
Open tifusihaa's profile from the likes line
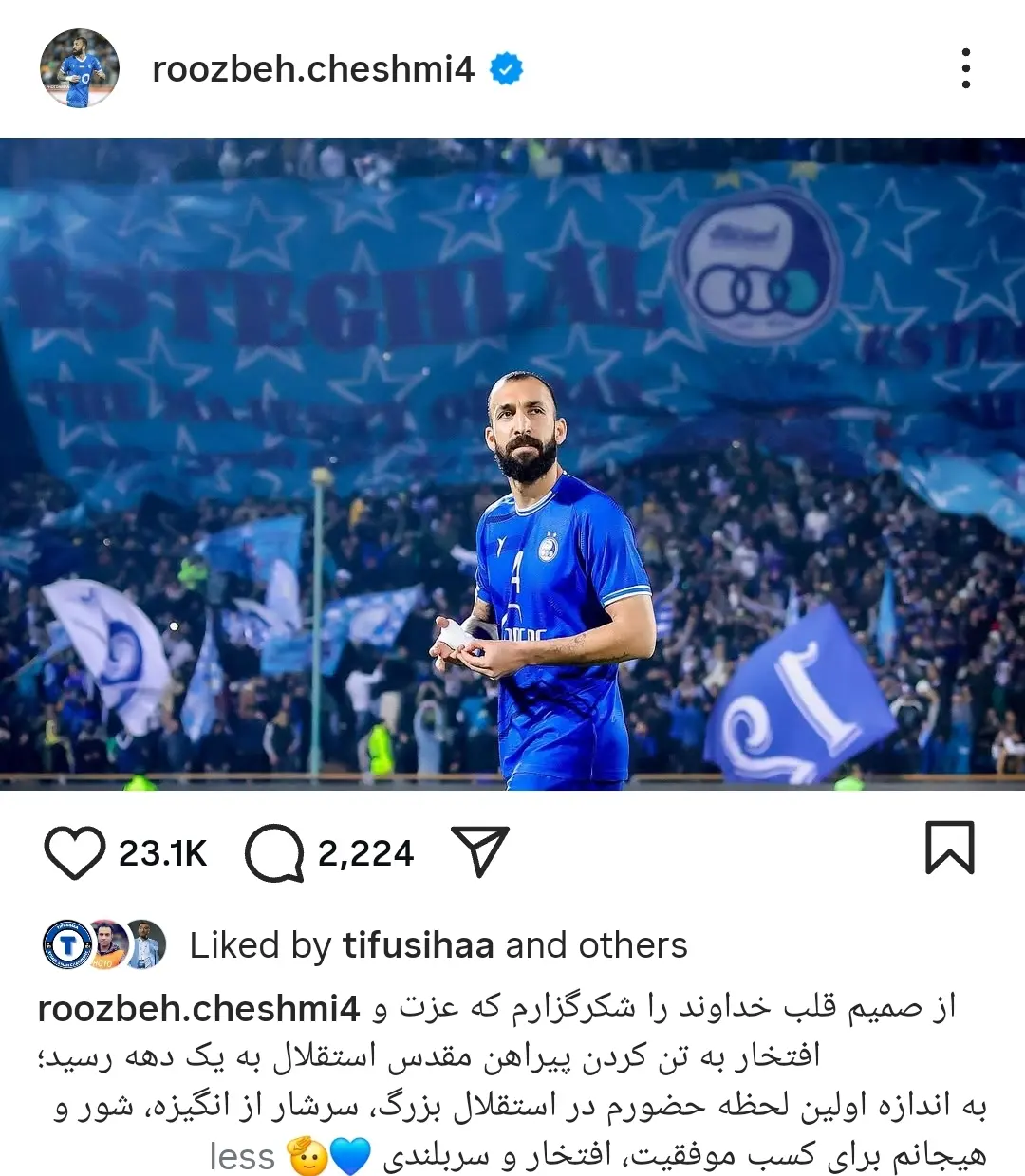(418, 945)
